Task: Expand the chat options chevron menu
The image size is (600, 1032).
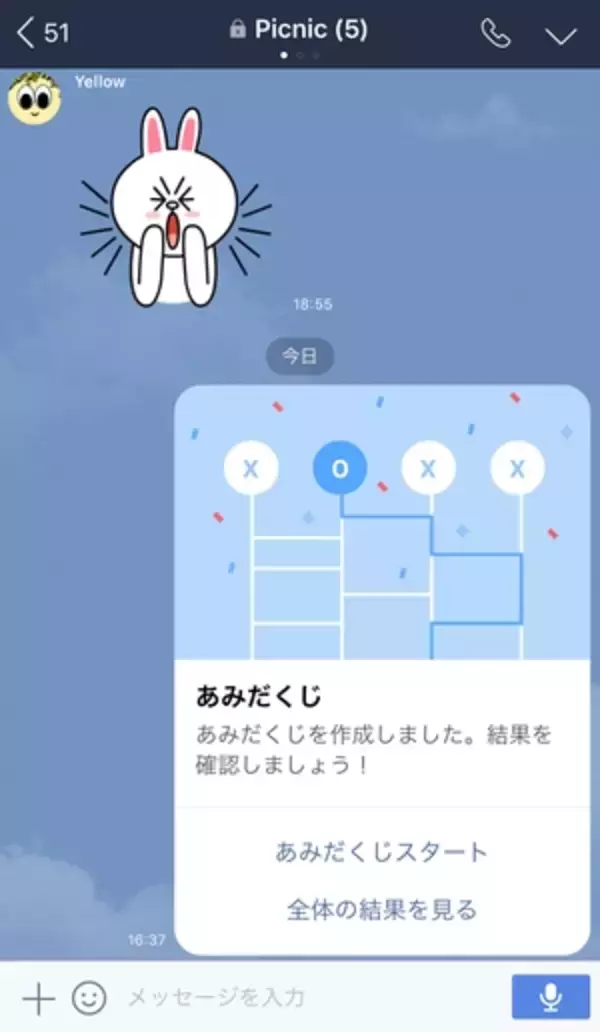Action: pos(561,35)
